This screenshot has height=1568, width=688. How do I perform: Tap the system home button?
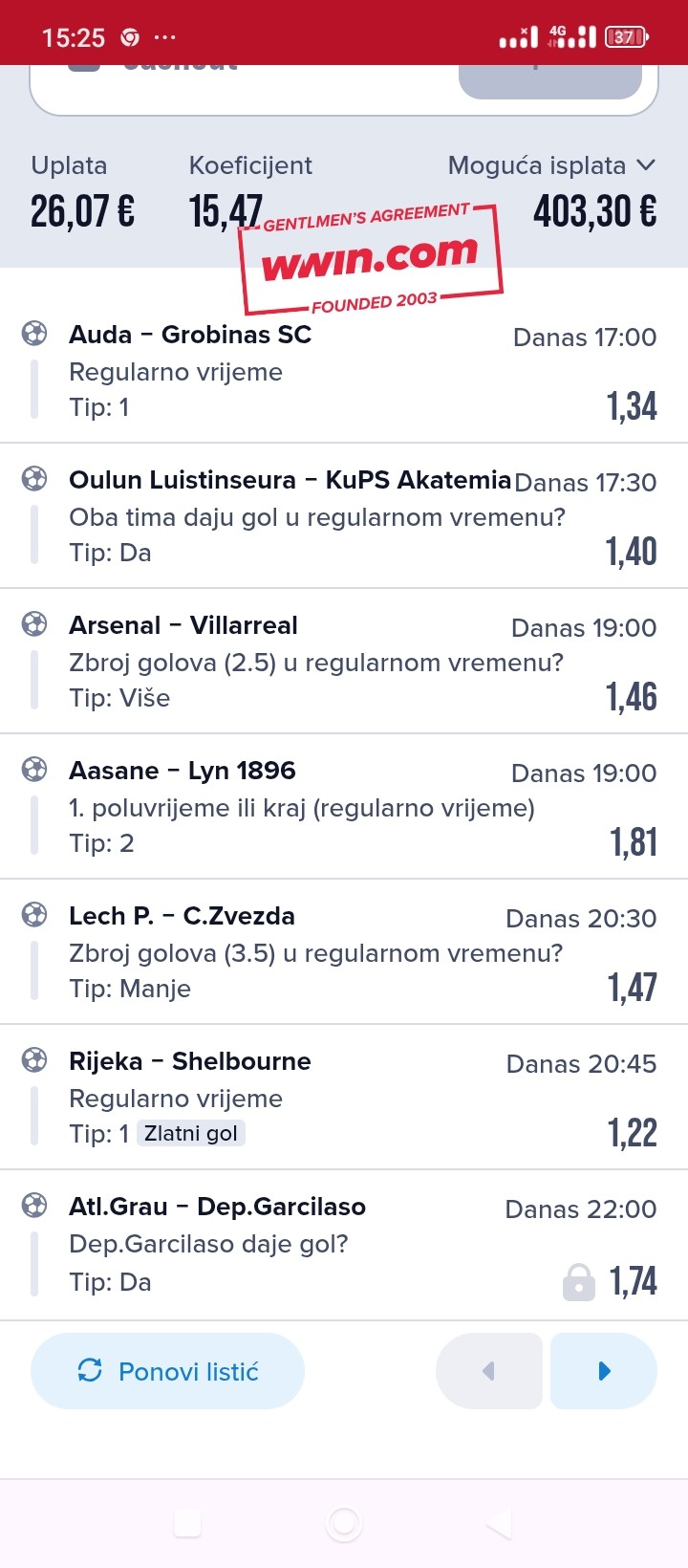point(344,1523)
